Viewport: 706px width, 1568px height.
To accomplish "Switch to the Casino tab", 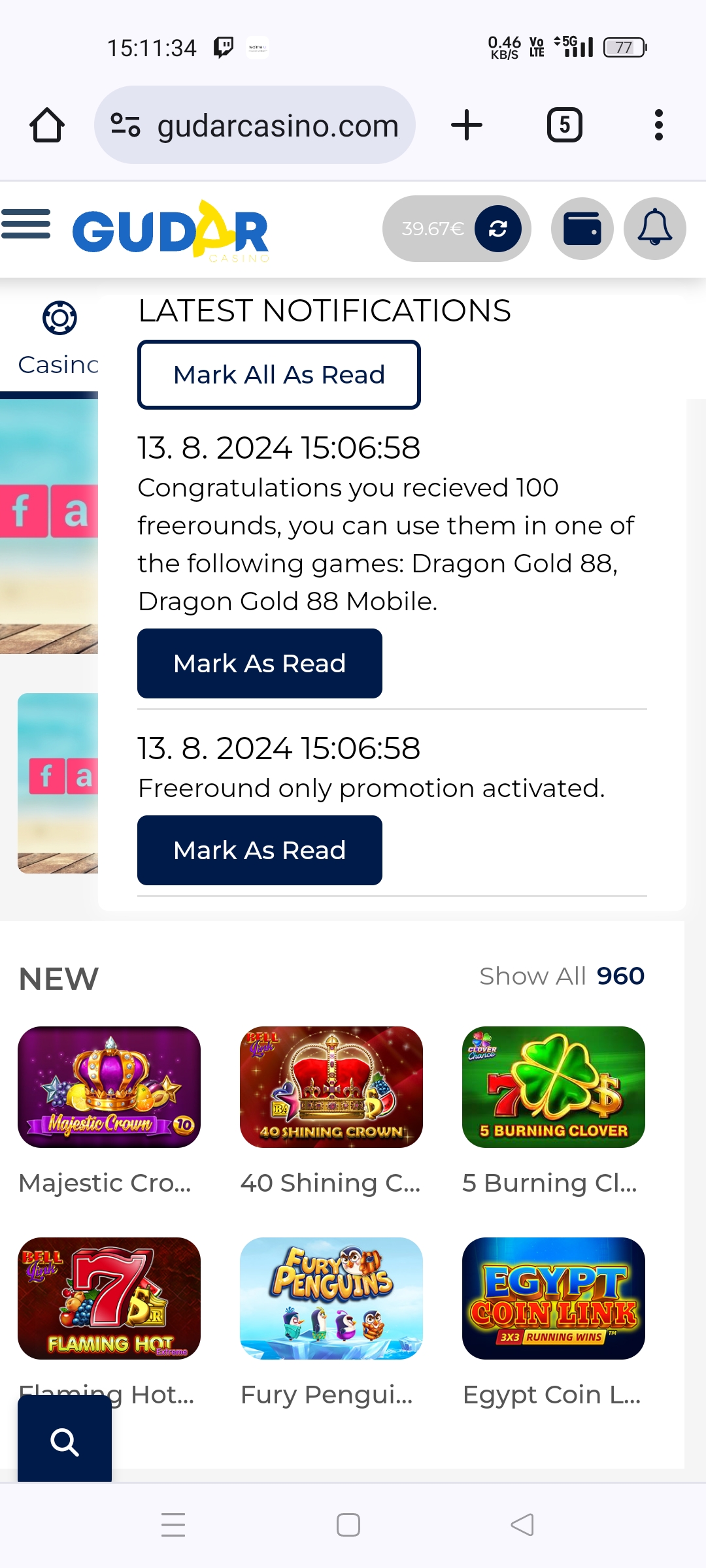I will [58, 340].
